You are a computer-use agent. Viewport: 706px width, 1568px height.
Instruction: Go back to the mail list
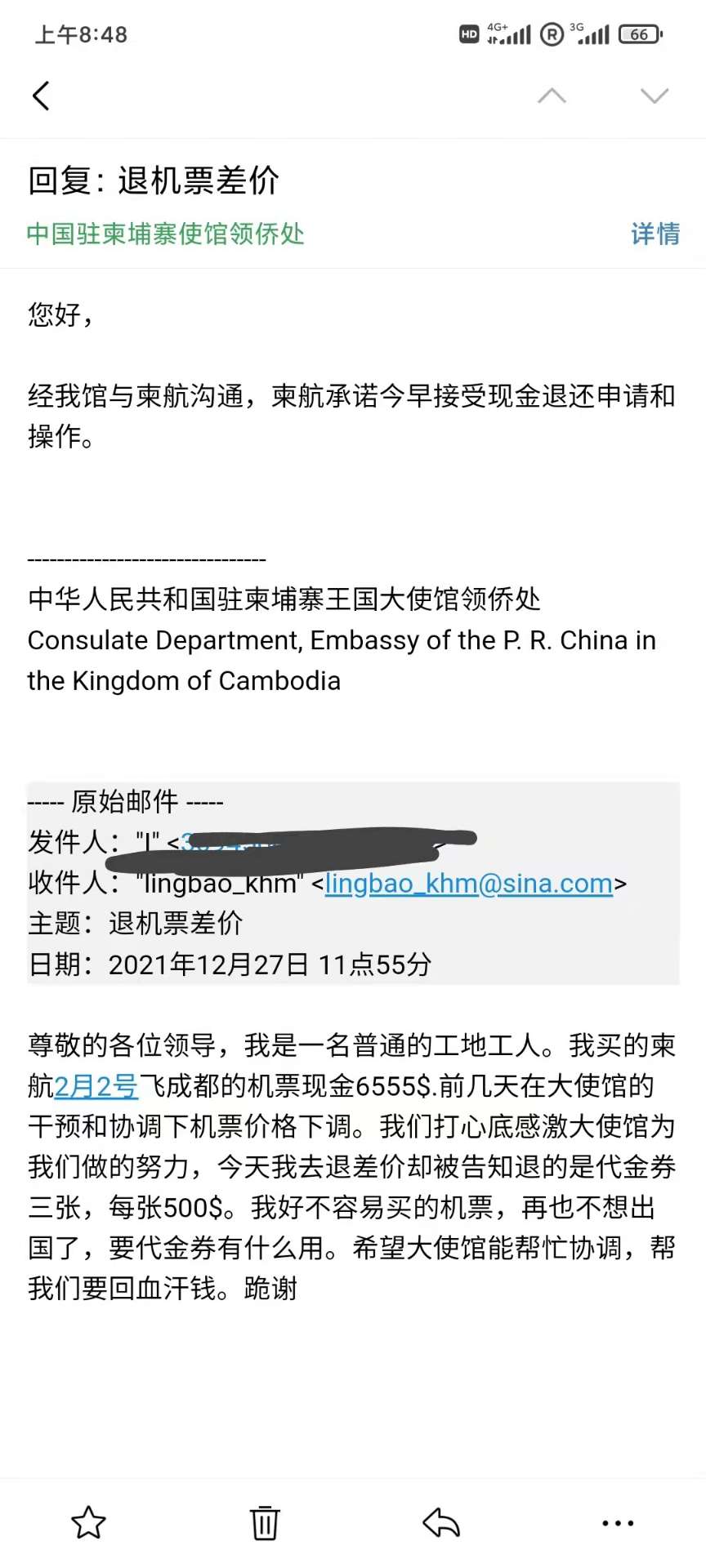pyautogui.click(x=41, y=96)
